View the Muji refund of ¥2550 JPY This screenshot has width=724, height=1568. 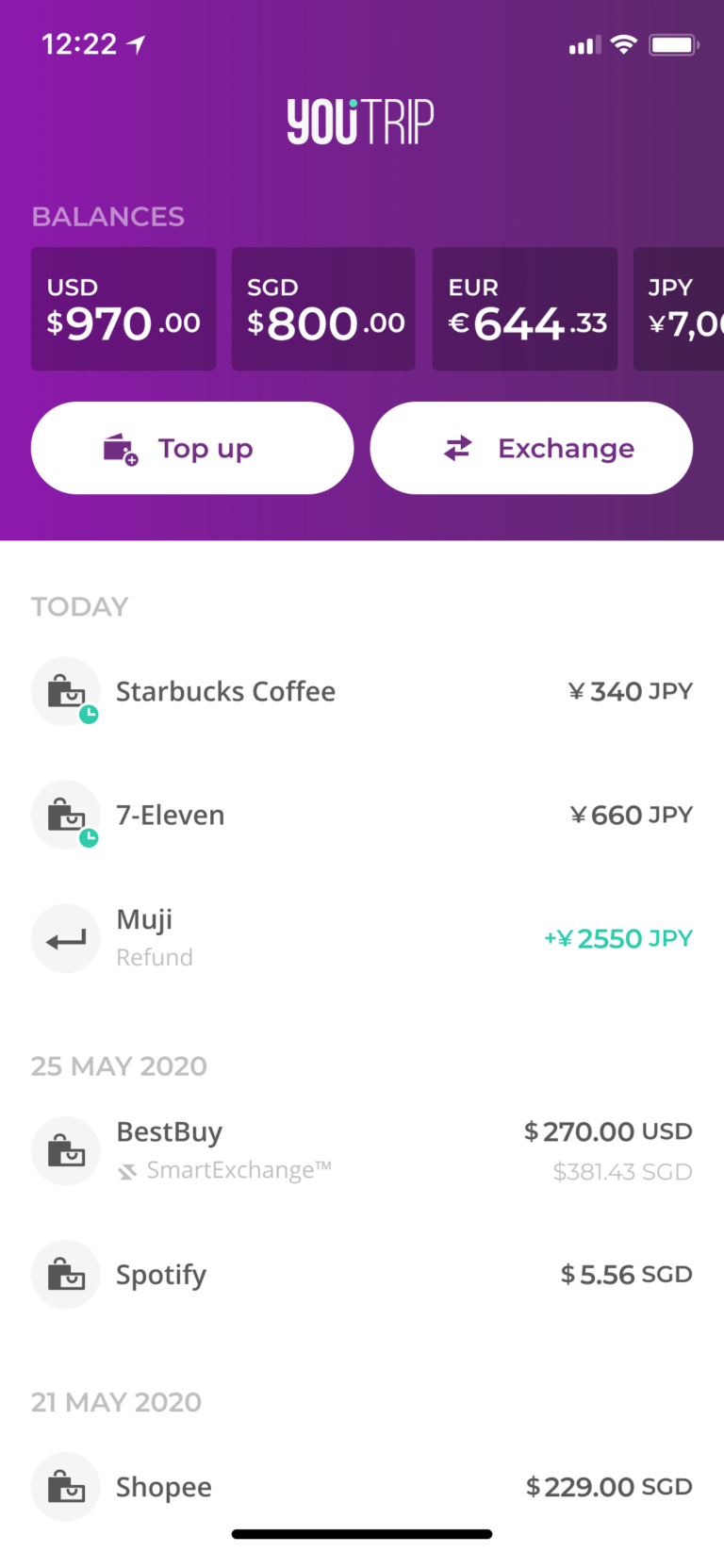(x=362, y=938)
